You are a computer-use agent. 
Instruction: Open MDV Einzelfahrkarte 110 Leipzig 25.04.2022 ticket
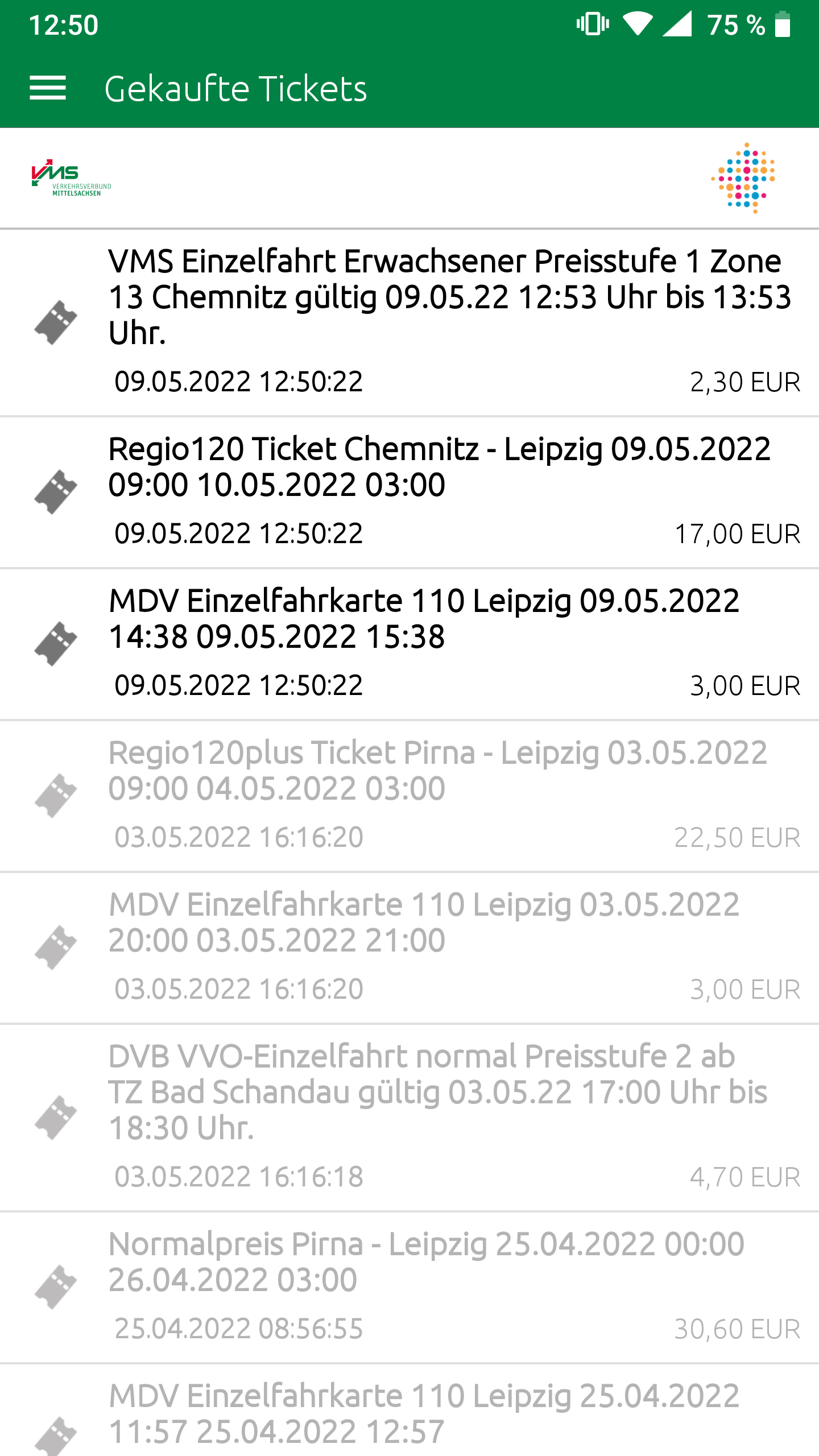tap(409, 1410)
